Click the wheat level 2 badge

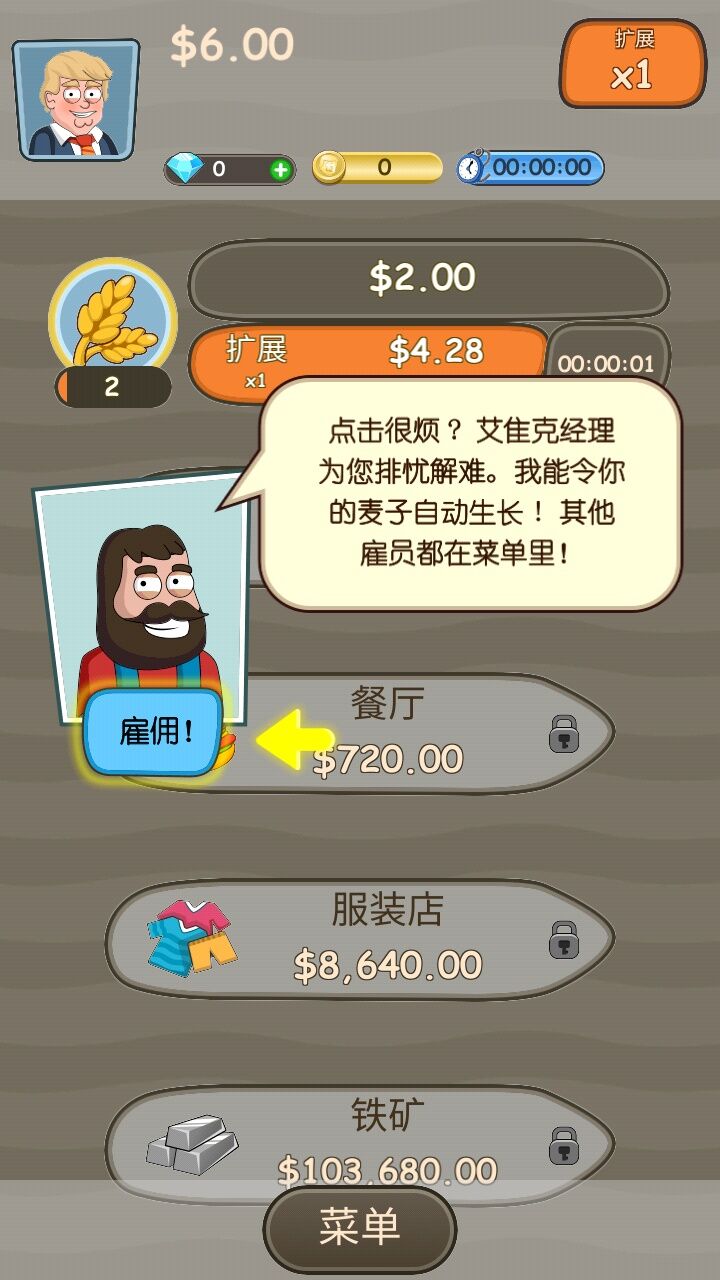112,390
